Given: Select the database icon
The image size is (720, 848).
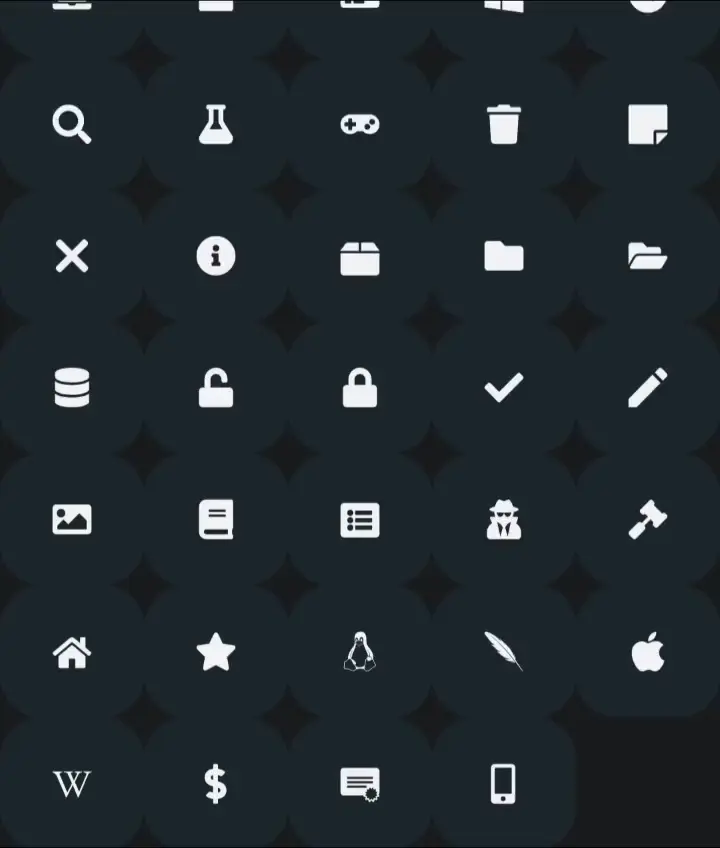Looking at the screenshot, I should click(x=72, y=388).
